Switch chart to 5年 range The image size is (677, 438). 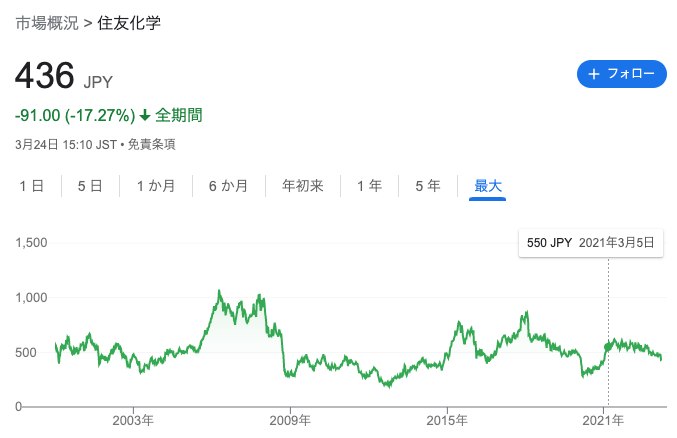[x=427, y=185]
